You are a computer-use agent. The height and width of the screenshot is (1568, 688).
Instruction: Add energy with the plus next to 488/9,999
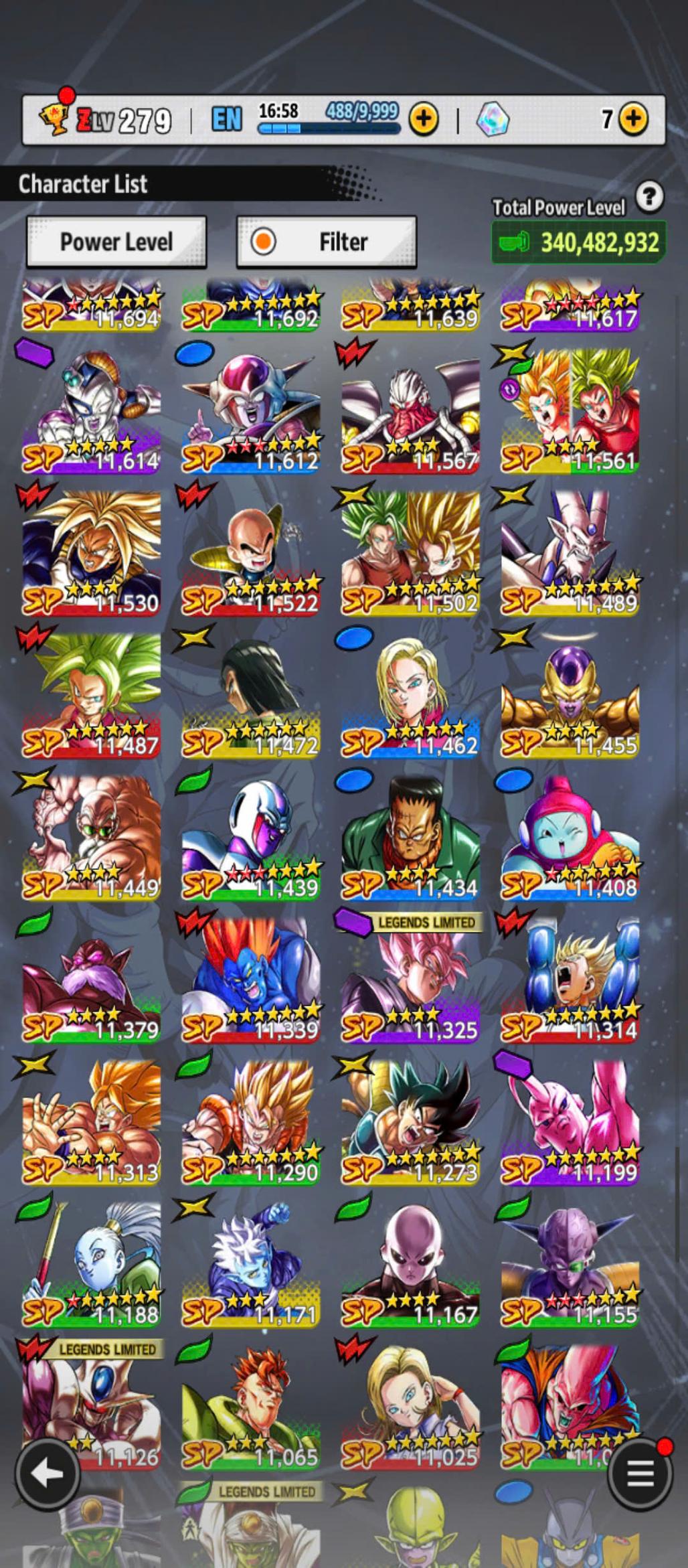424,120
